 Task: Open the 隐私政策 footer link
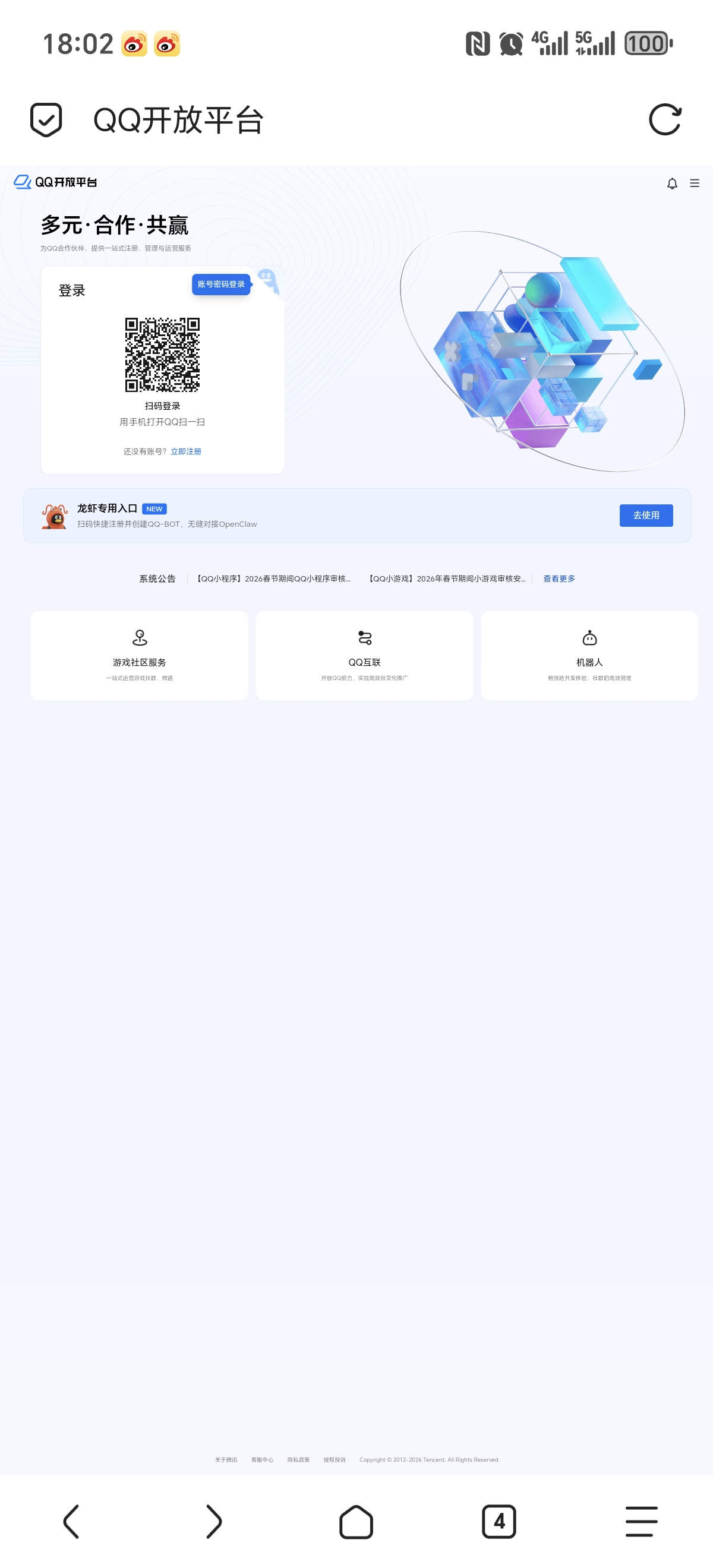coord(298,1460)
